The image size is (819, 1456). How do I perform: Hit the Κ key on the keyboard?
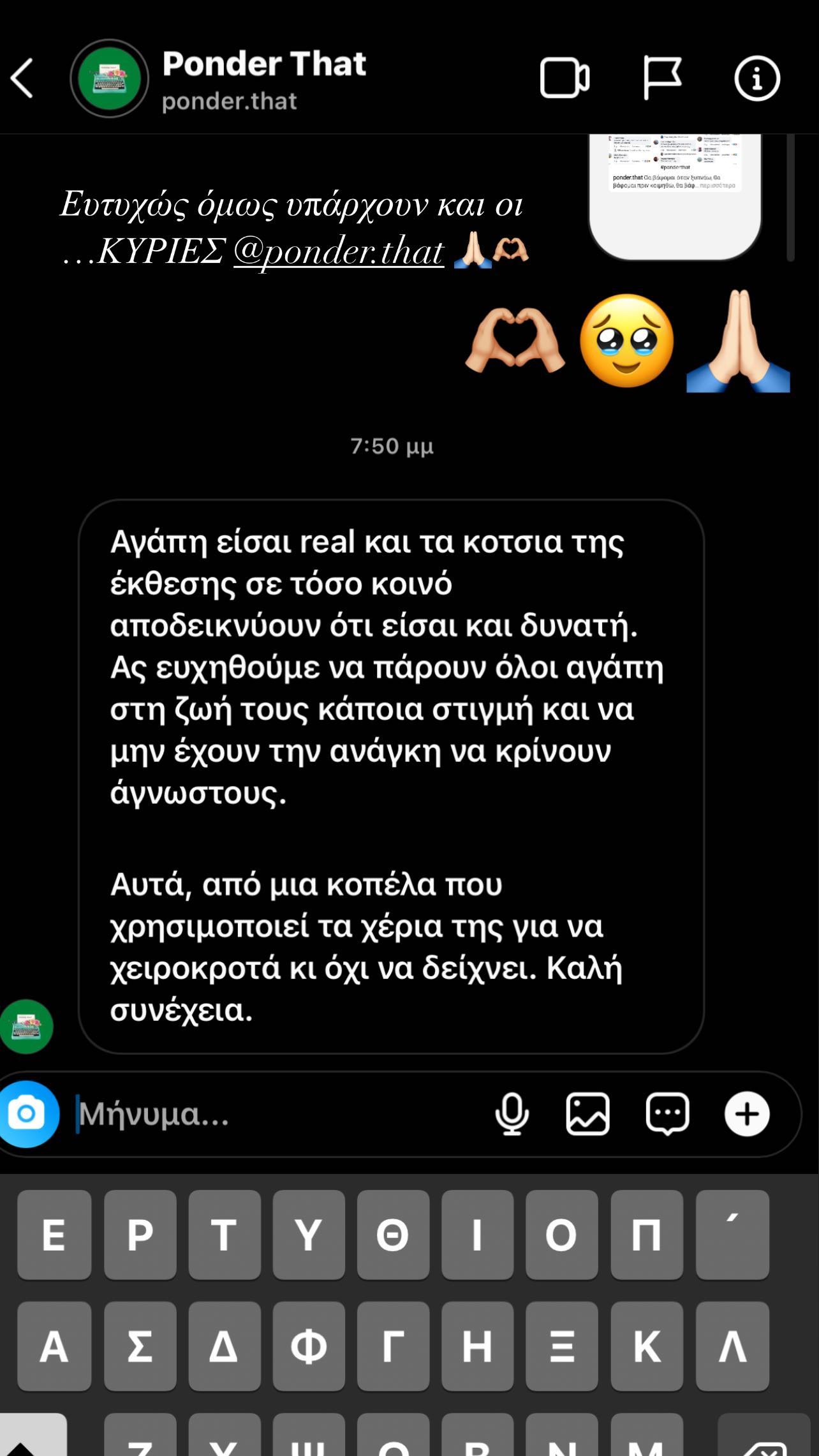pyautogui.click(x=647, y=1346)
